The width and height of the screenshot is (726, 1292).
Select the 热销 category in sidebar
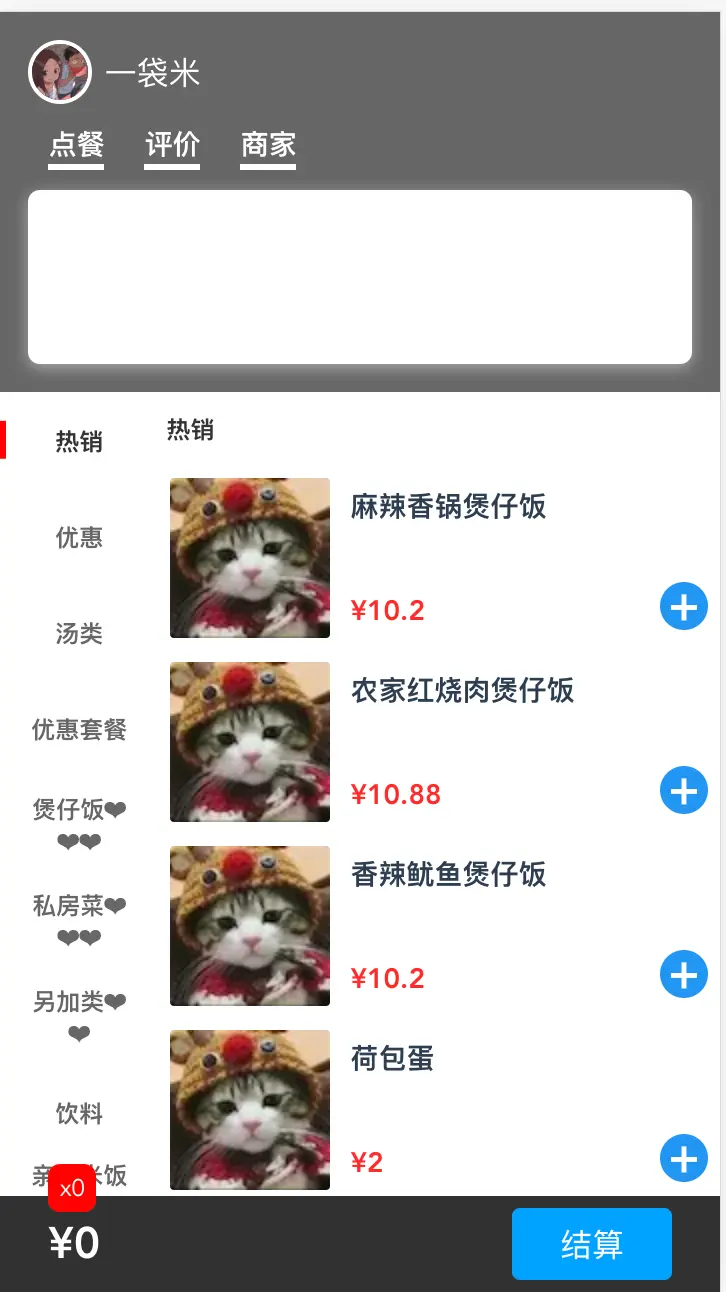(79, 441)
